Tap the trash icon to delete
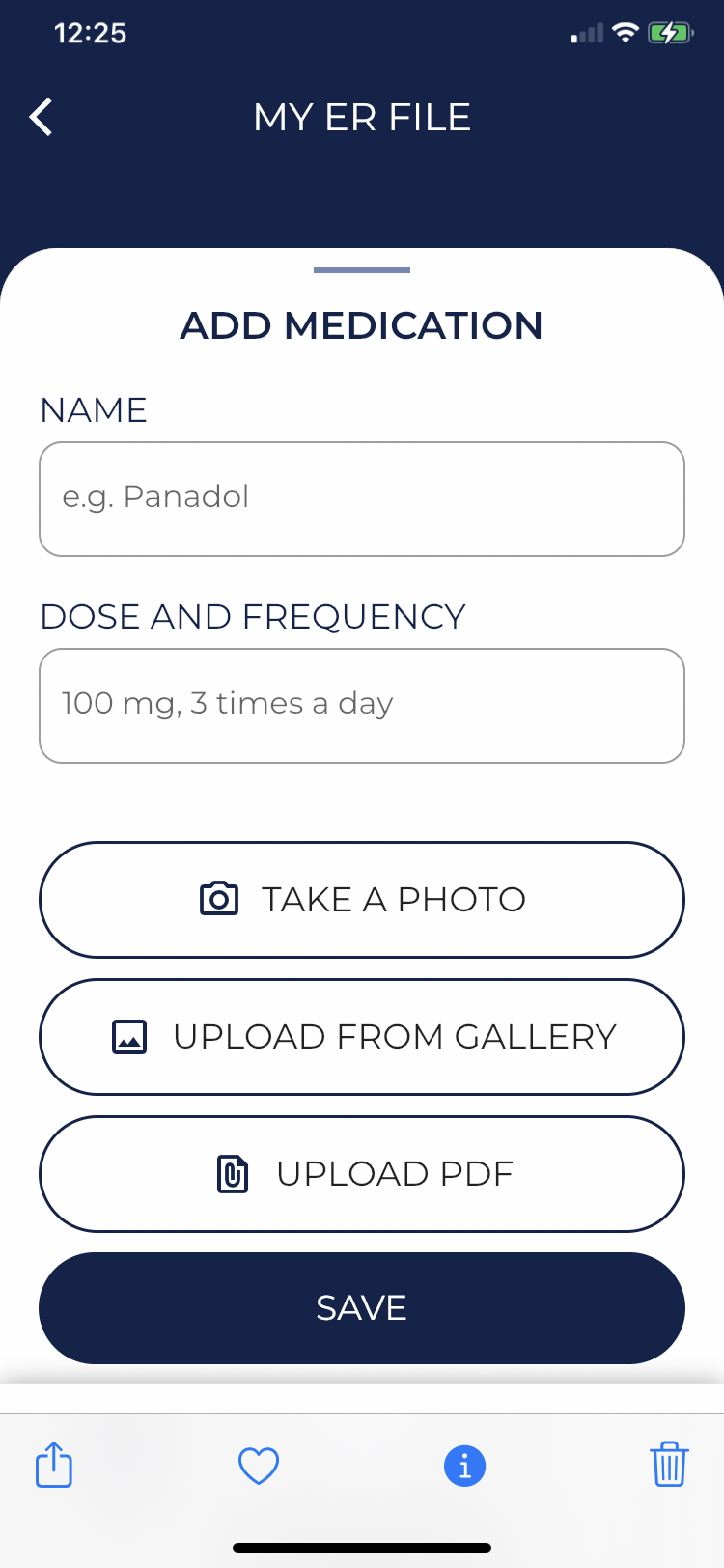This screenshot has width=724, height=1568. point(670,1465)
